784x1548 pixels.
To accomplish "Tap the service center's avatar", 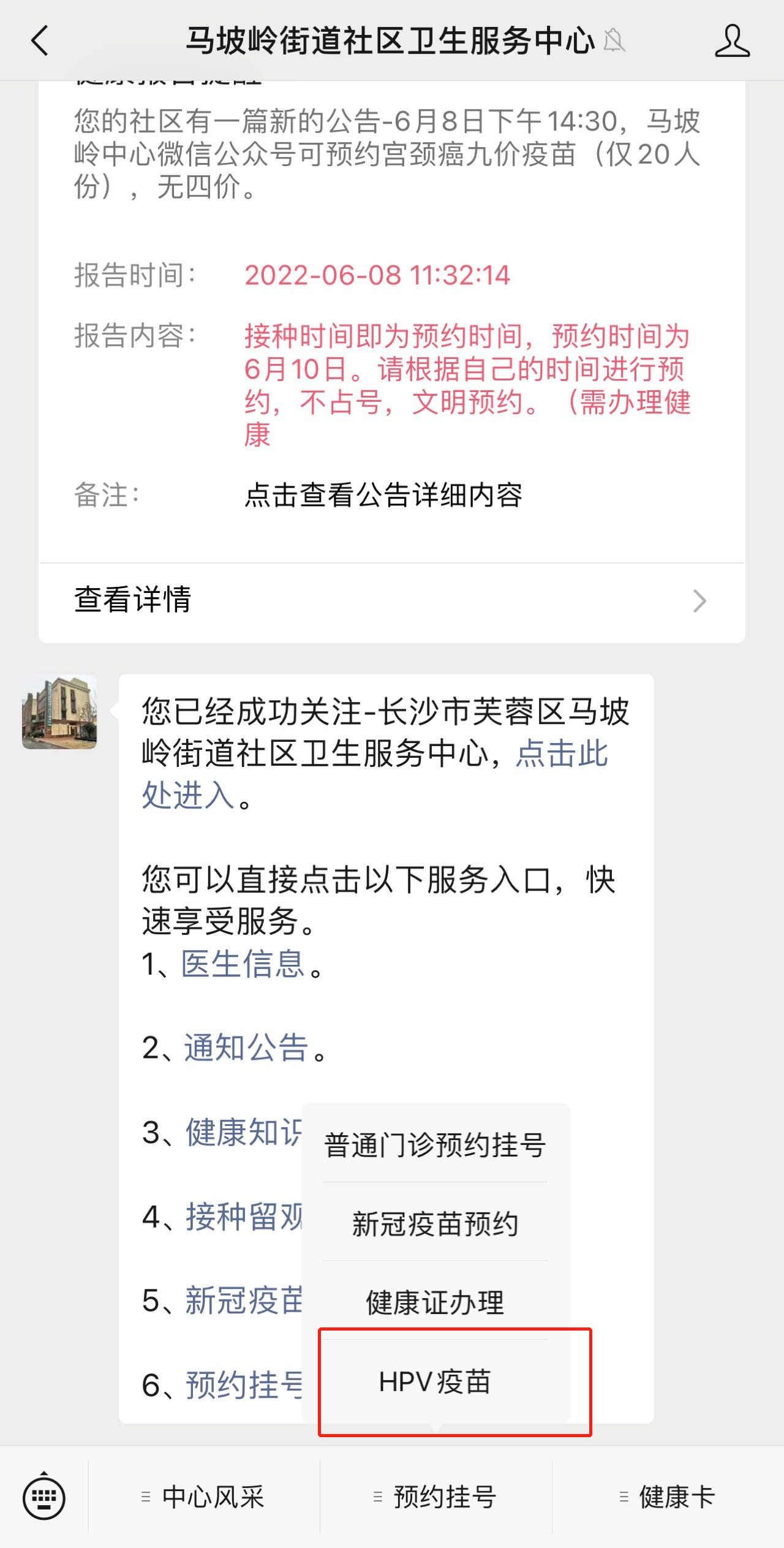I will click(x=59, y=712).
